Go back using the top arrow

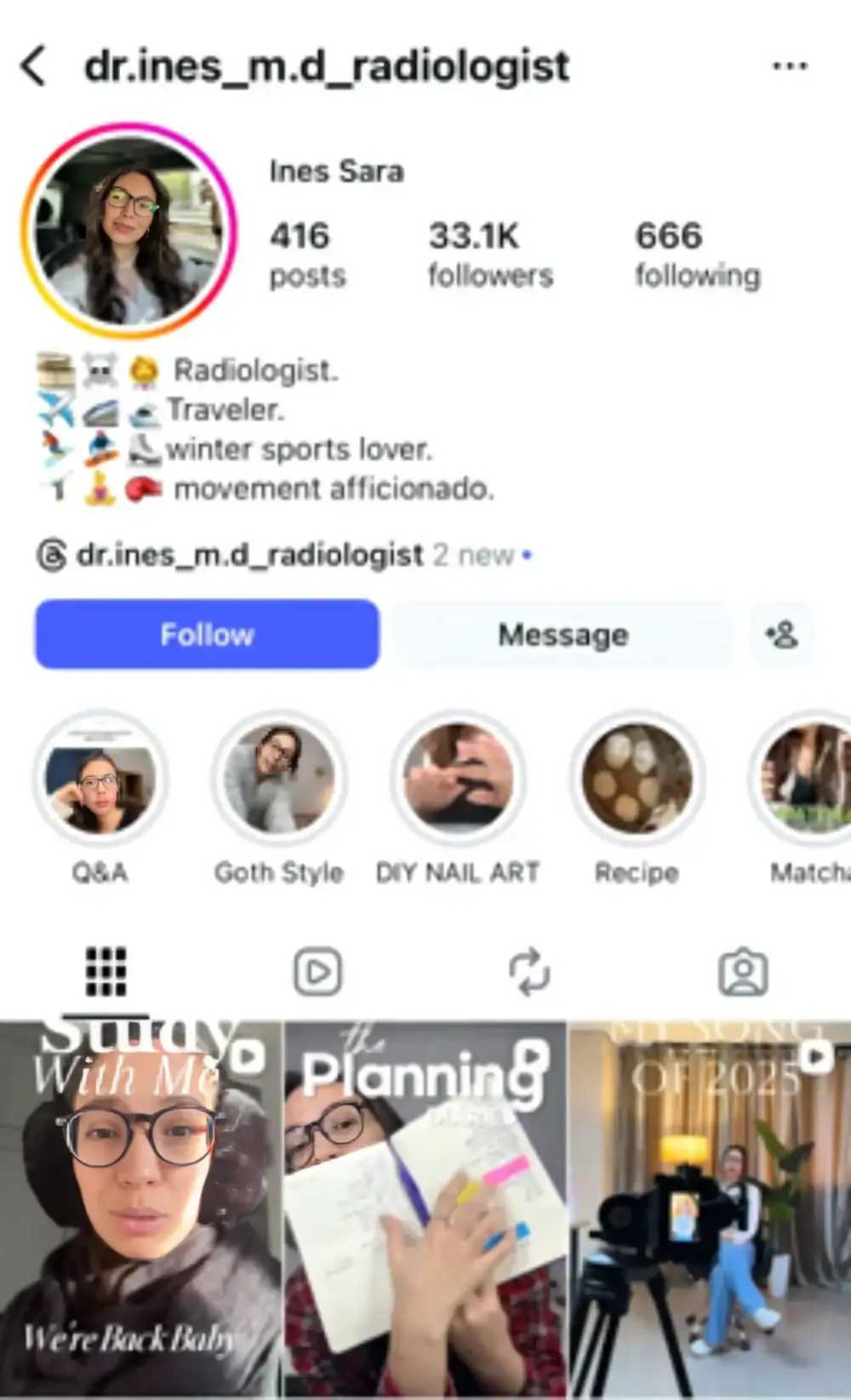[34, 66]
